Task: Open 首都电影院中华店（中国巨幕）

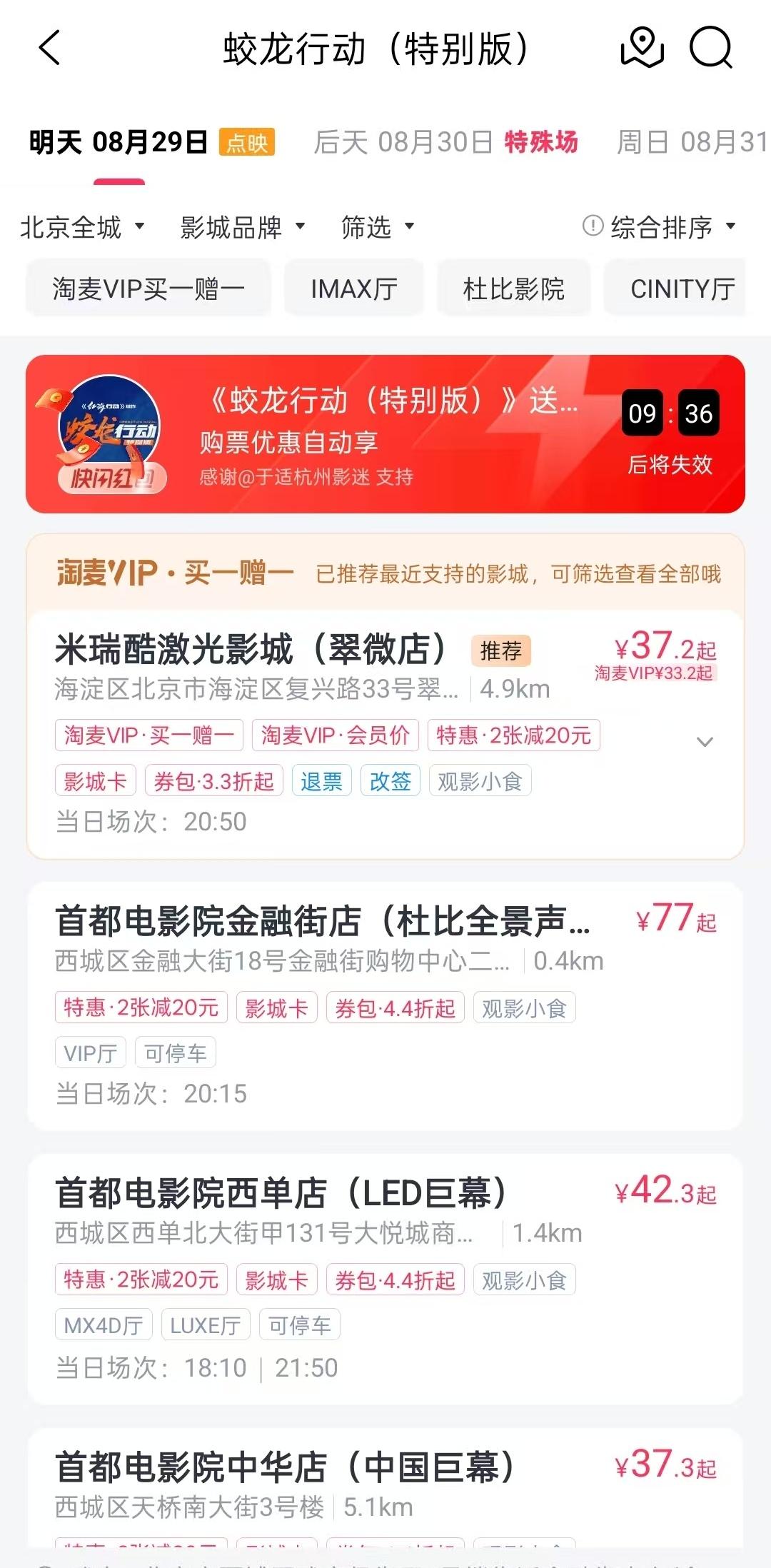Action: [x=284, y=1467]
